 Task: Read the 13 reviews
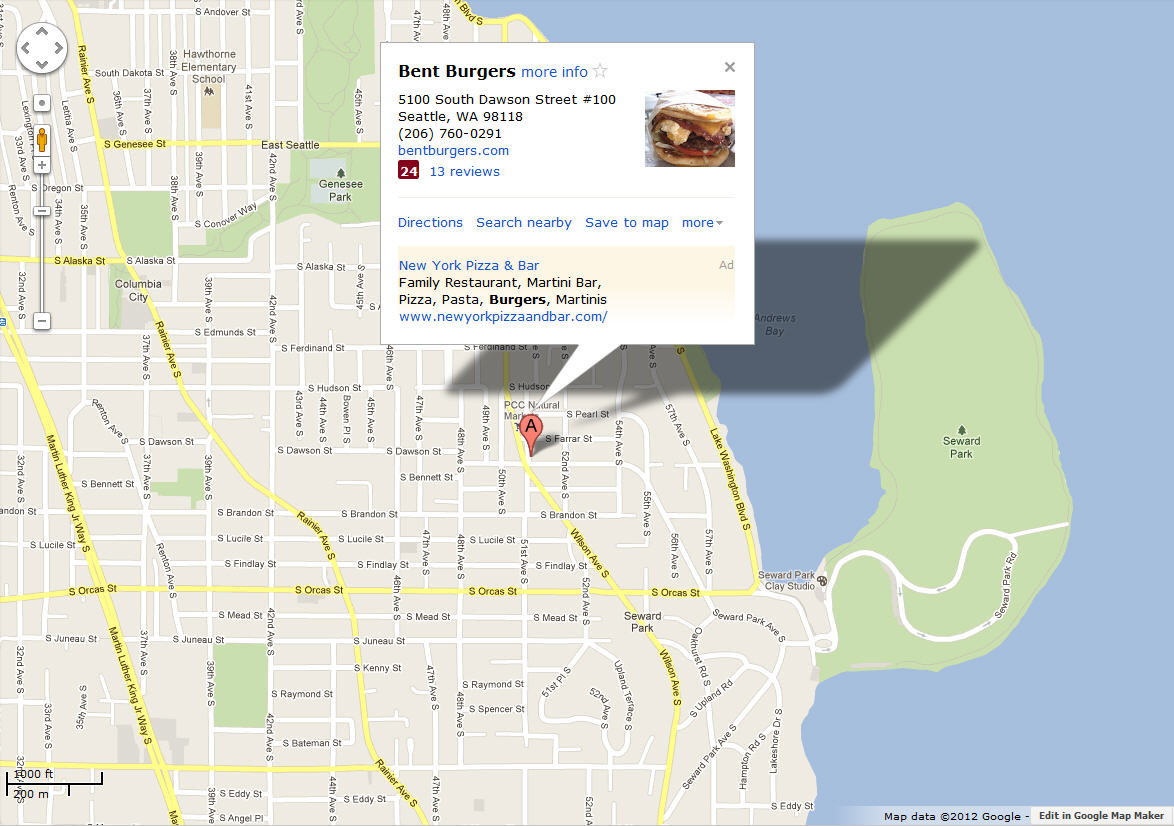click(x=464, y=171)
